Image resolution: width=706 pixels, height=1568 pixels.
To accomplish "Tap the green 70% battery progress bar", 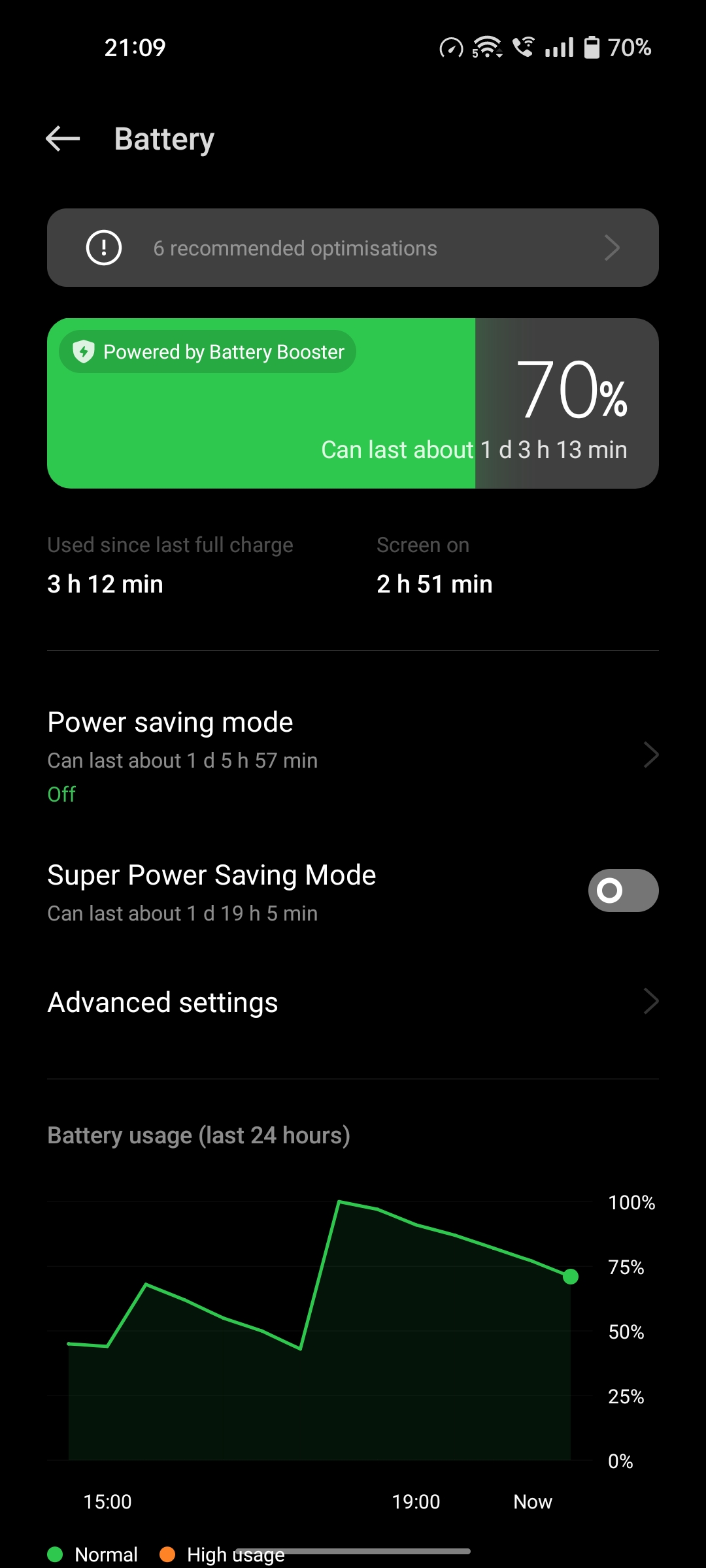I will click(x=261, y=403).
